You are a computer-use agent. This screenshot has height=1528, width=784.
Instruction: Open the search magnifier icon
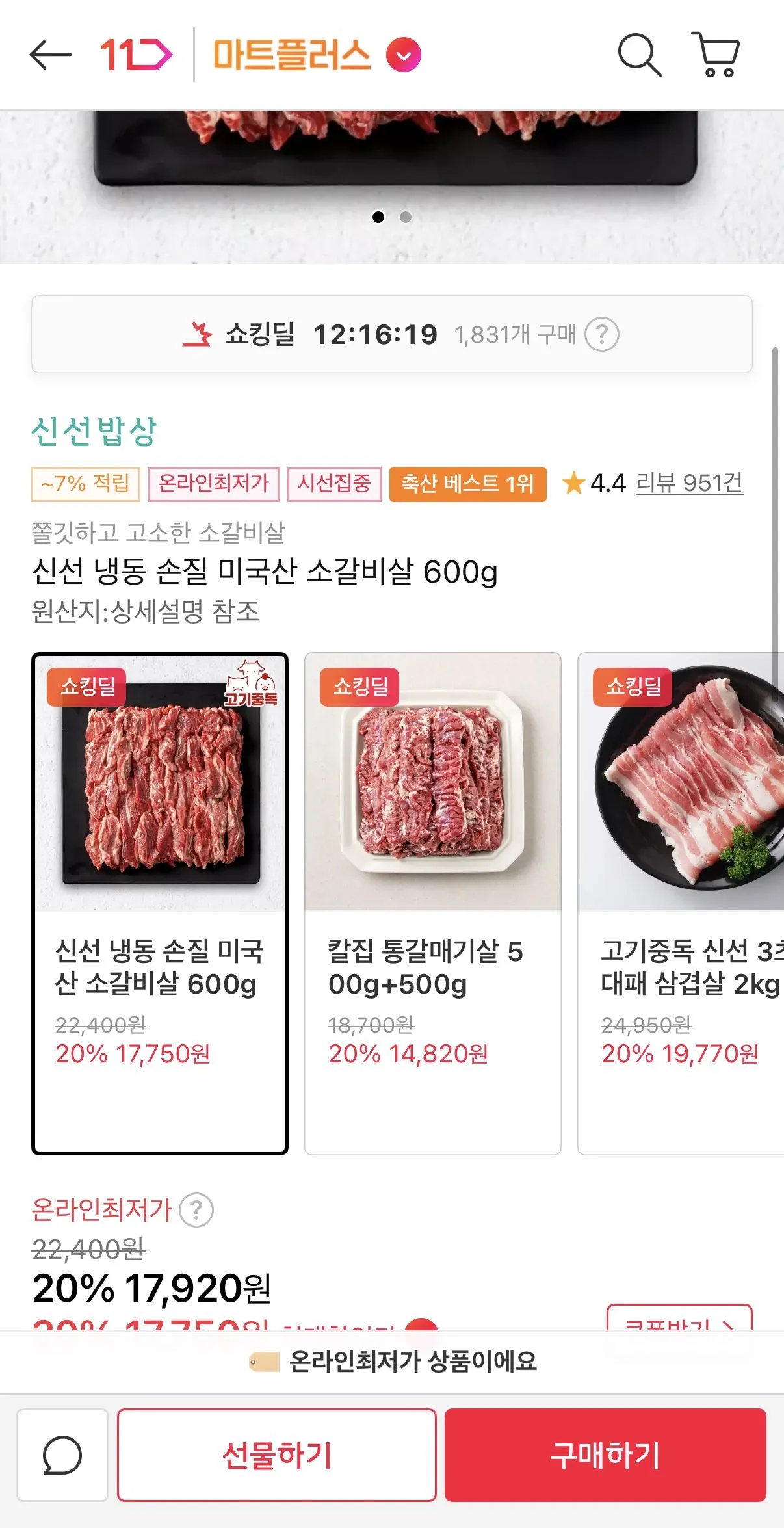pos(640,55)
